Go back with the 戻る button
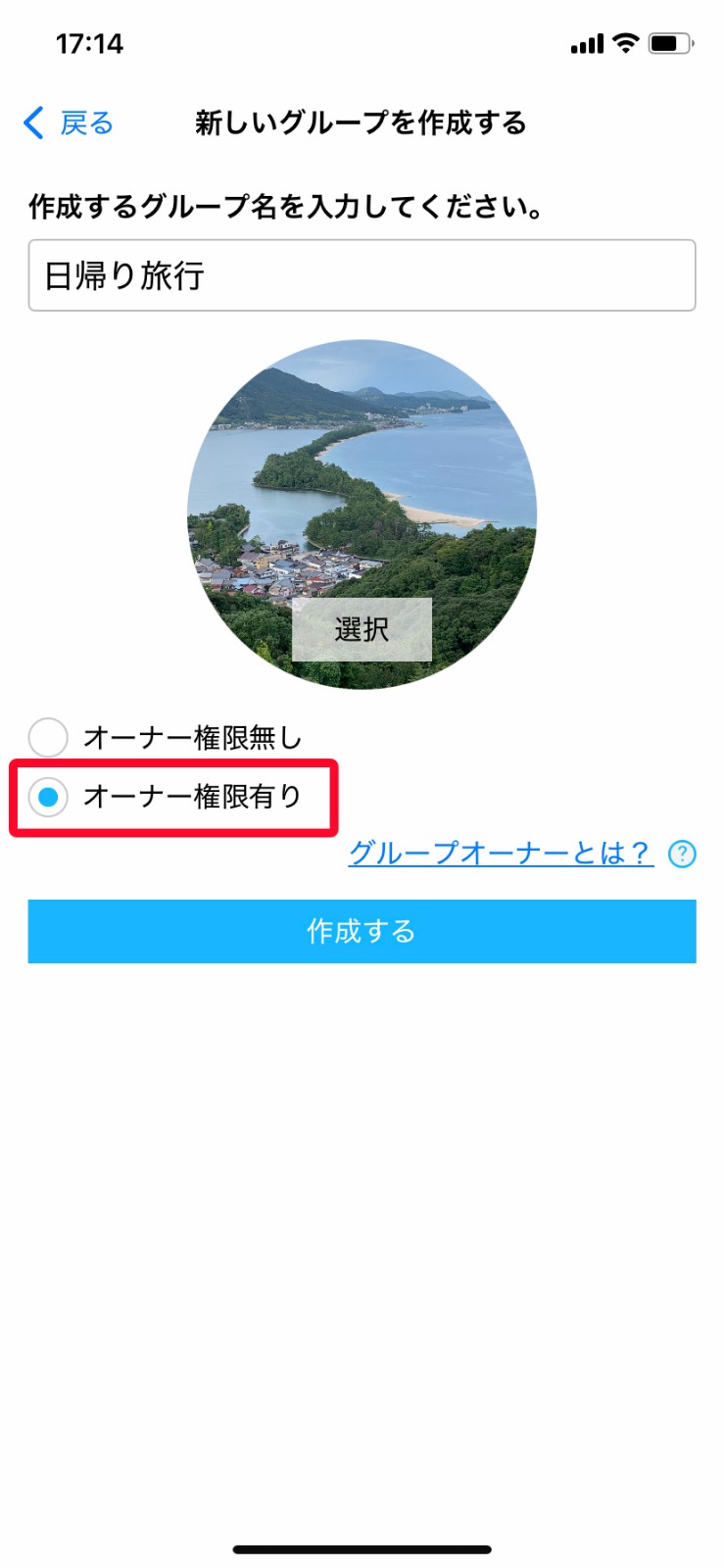The height and width of the screenshot is (1568, 724). (69, 123)
